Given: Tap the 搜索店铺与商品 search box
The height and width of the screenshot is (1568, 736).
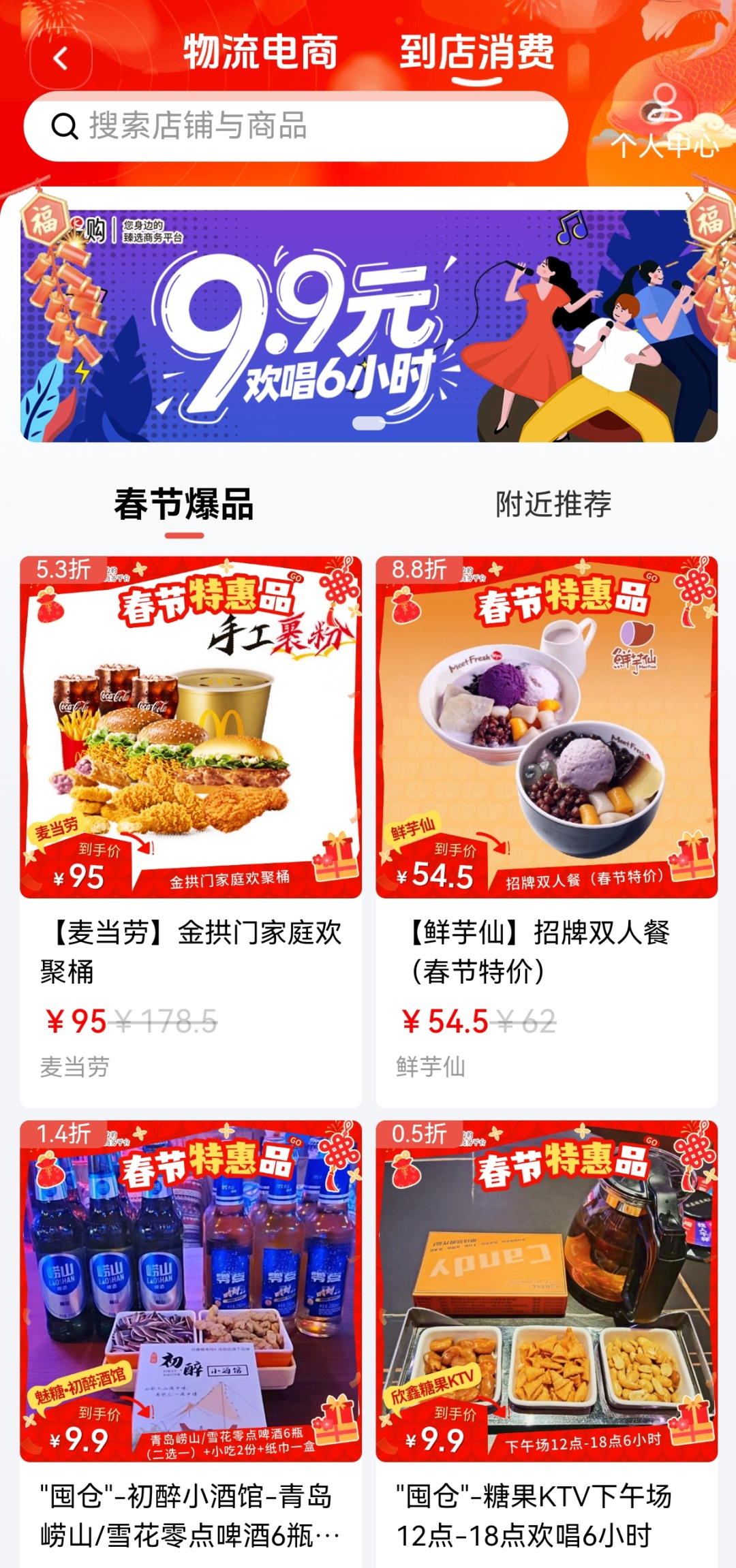Looking at the screenshot, I should click(x=296, y=127).
